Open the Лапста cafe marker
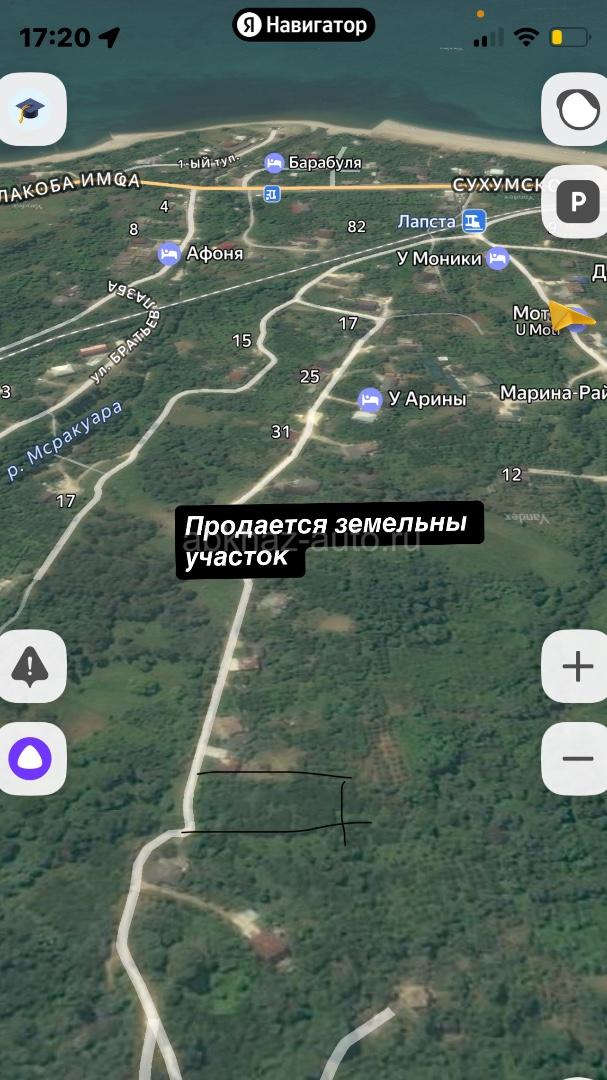Screen dimensions: 607x1080 click(474, 221)
